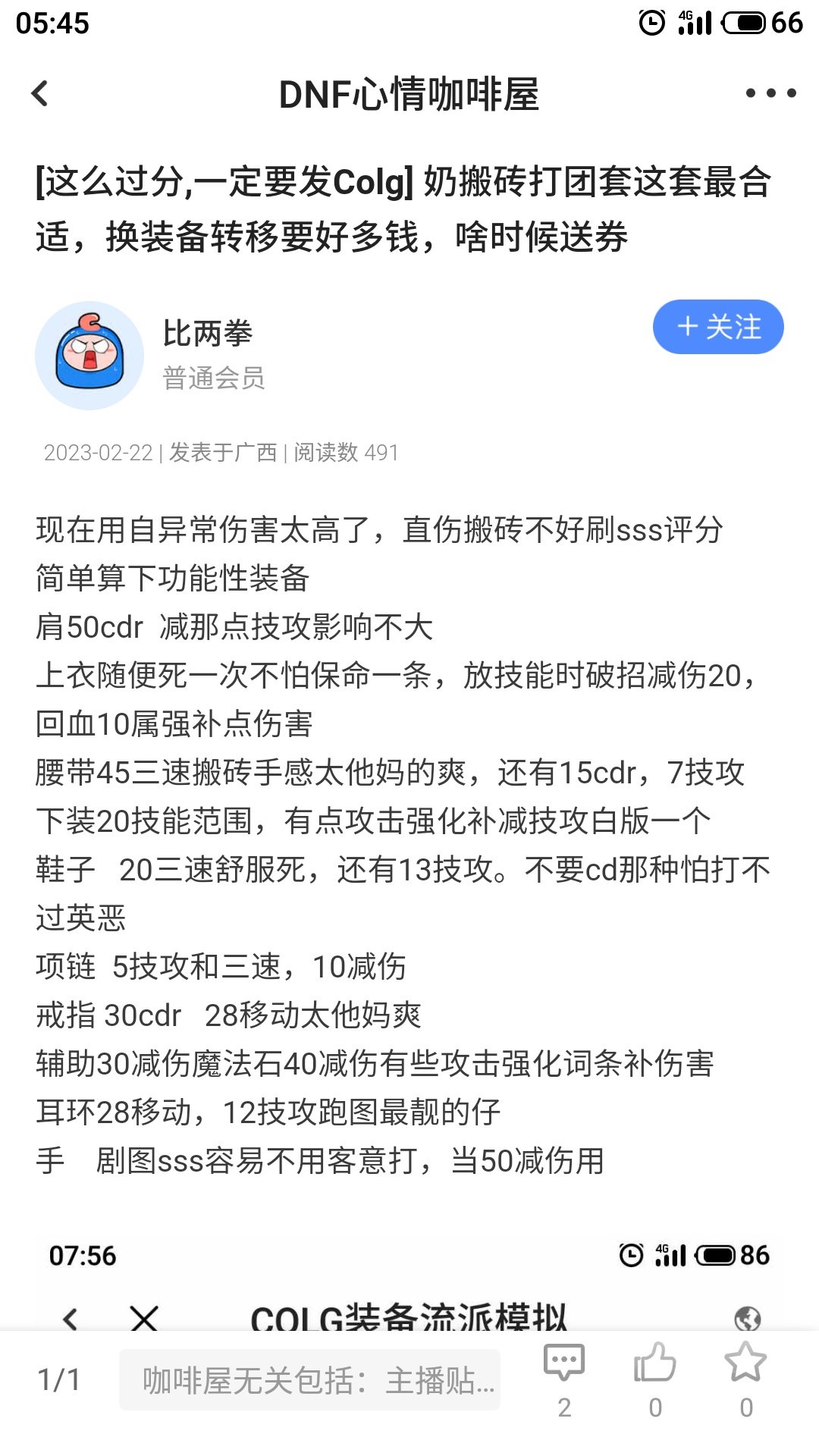Image resolution: width=819 pixels, height=1456 pixels.
Task: Go back using the top-left arrow
Action: click(x=39, y=94)
